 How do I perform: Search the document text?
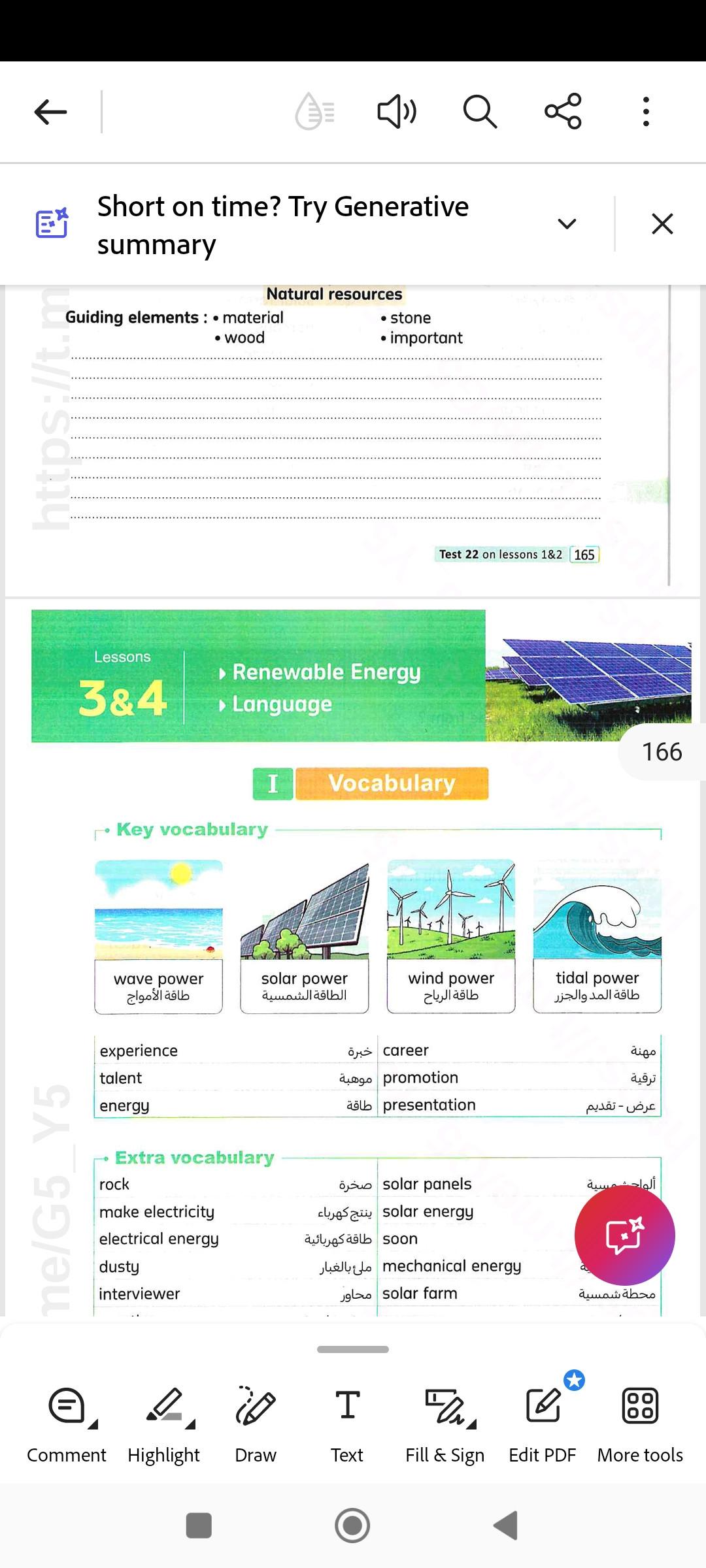pyautogui.click(x=480, y=112)
